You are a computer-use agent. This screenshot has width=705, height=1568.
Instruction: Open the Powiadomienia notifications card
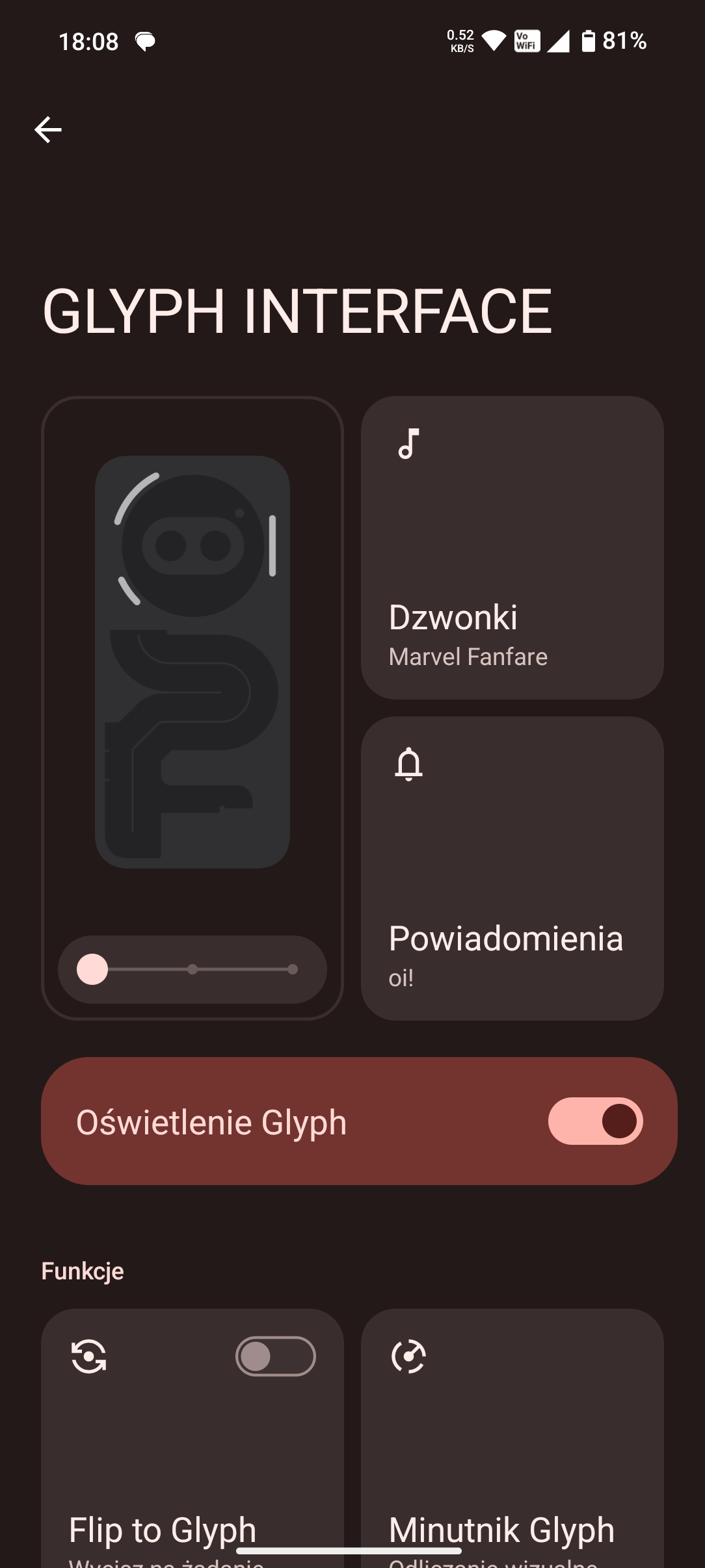pos(512,868)
